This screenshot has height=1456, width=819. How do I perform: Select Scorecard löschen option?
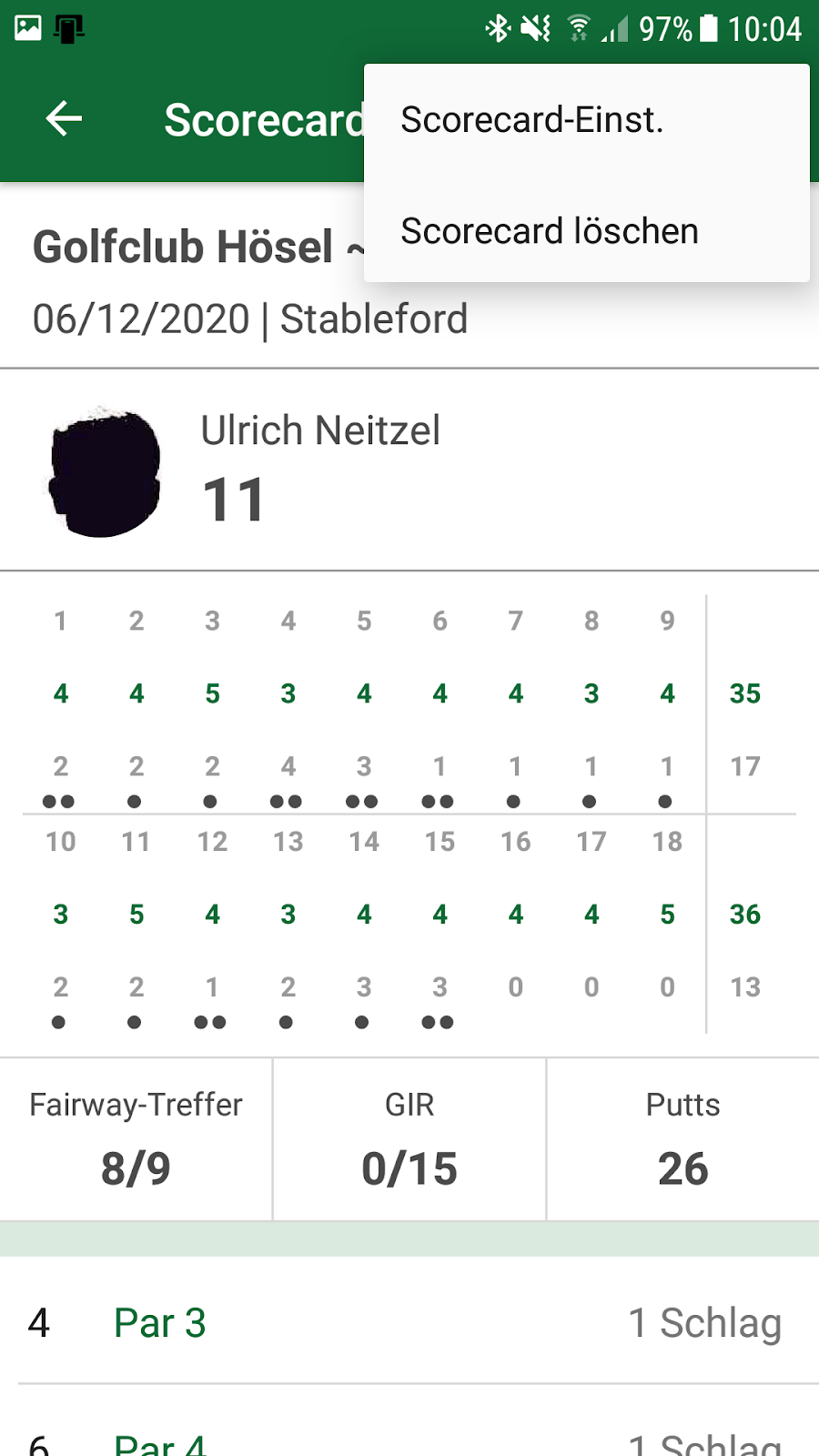coord(550,231)
